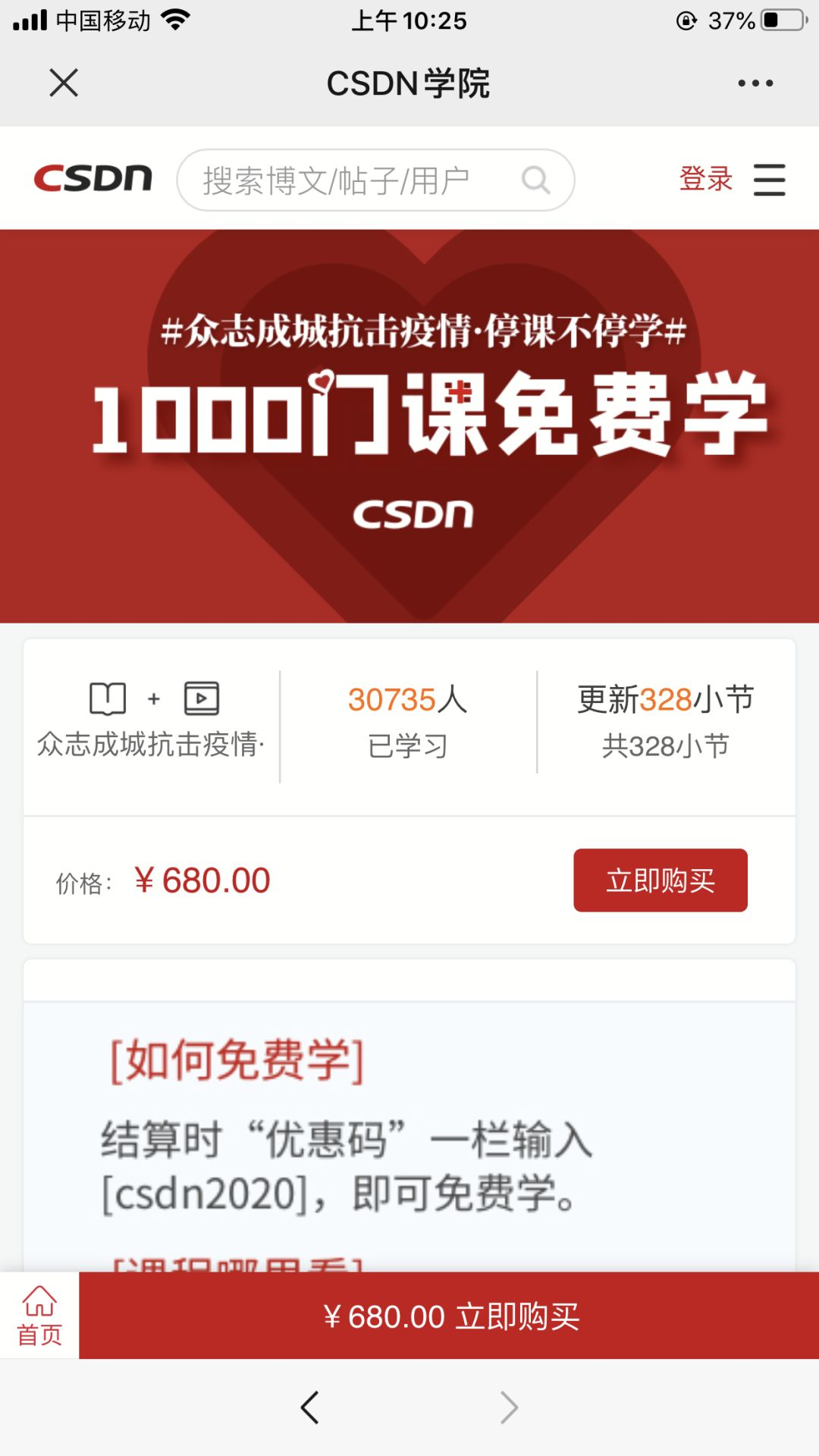Image resolution: width=819 pixels, height=1456 pixels.
Task: Go to 首页 home
Action: 39,1316
